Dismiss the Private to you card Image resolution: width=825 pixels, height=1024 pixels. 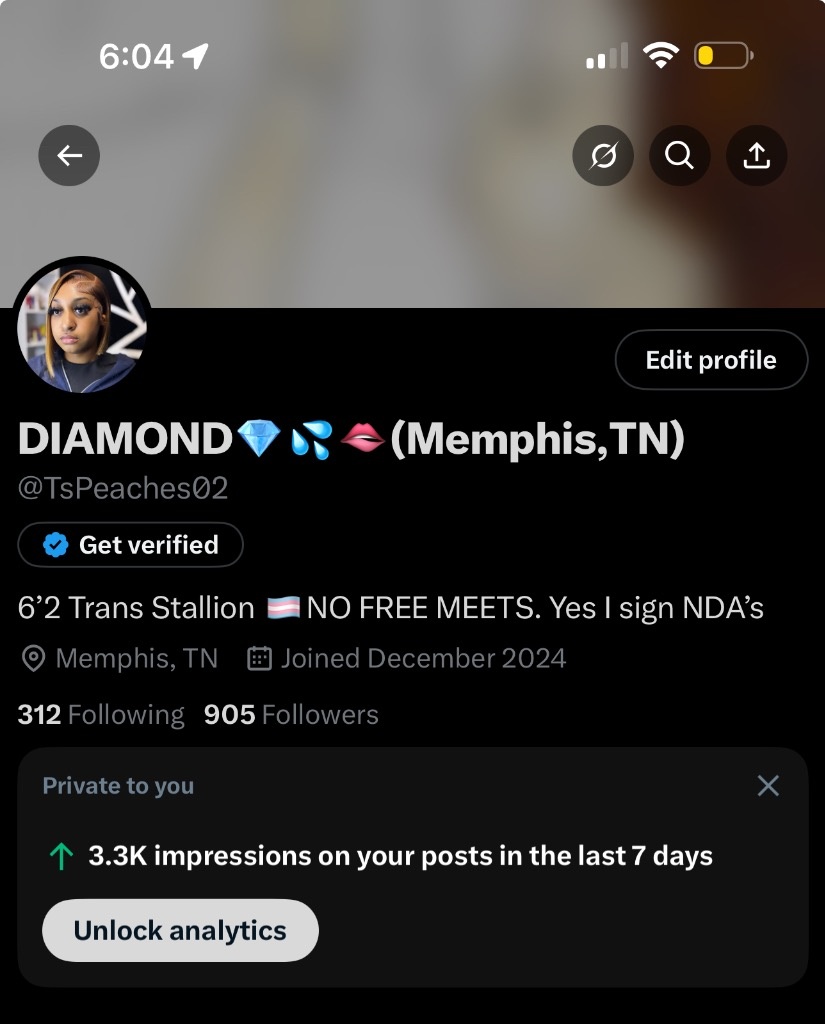coord(768,786)
